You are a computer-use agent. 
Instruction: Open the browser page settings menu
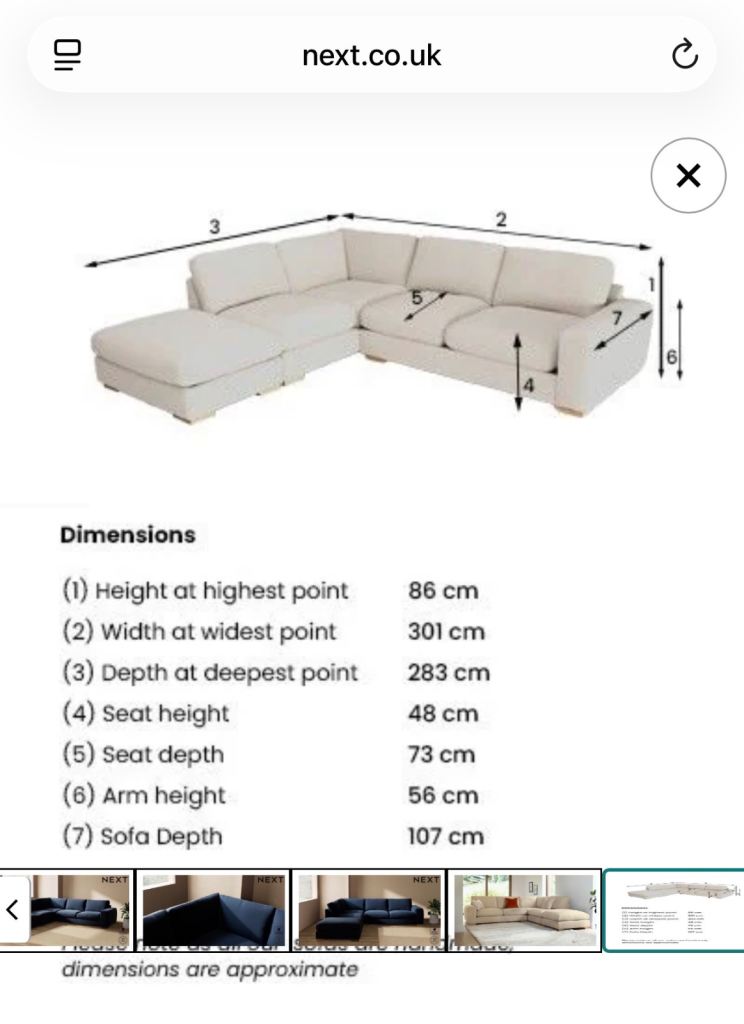pos(68,55)
